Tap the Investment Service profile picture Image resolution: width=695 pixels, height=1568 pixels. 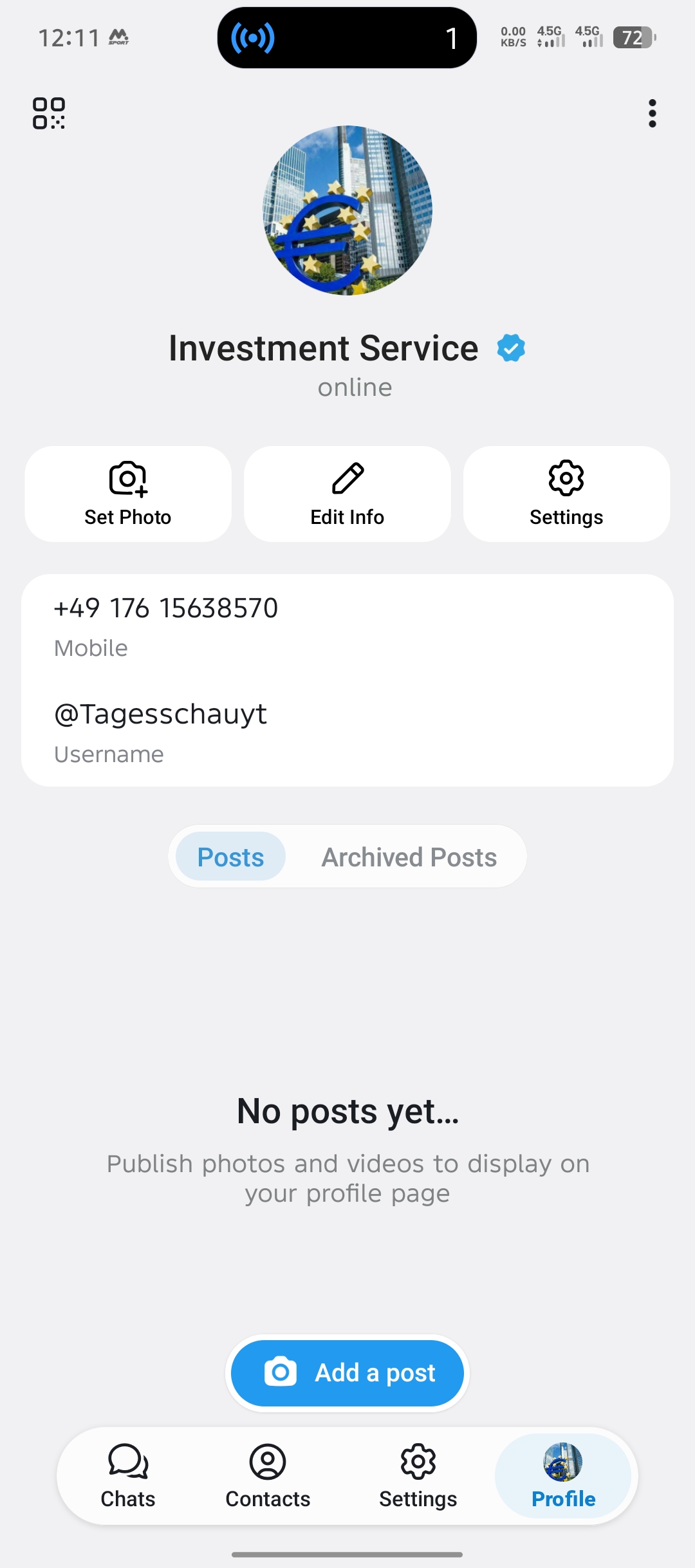coord(347,210)
